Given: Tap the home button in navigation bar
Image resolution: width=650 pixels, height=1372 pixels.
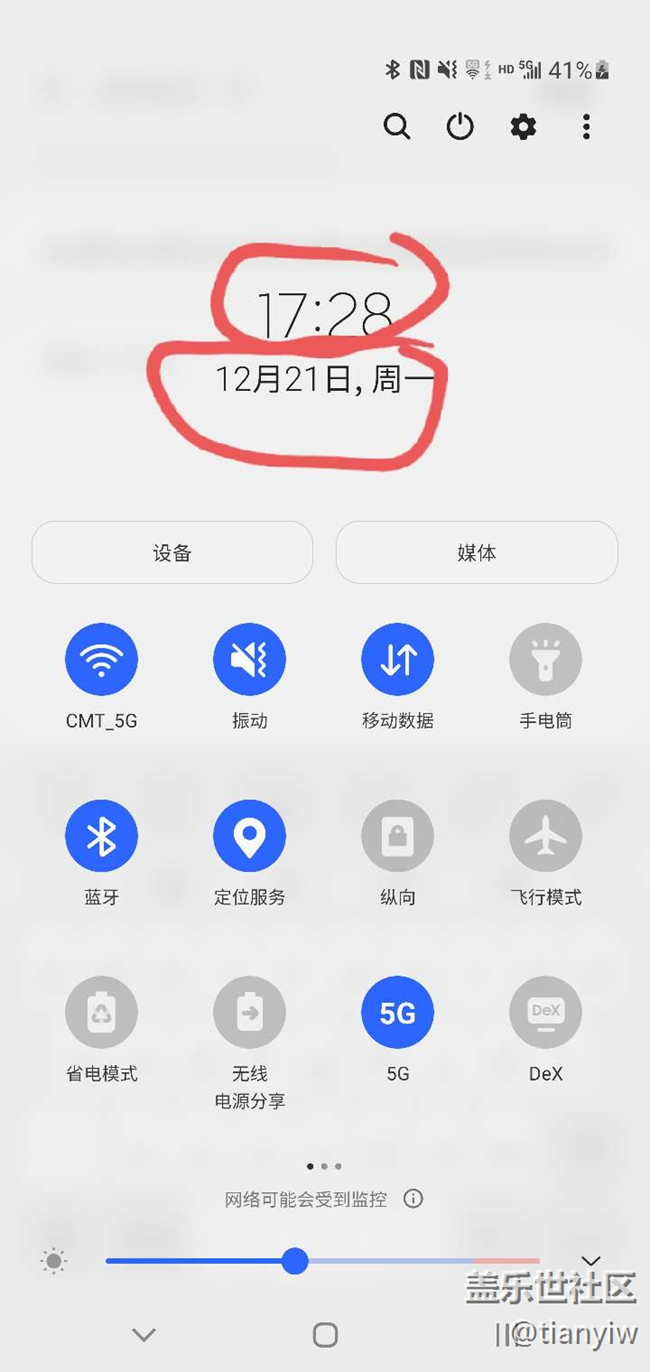Looking at the screenshot, I should pyautogui.click(x=325, y=1335).
